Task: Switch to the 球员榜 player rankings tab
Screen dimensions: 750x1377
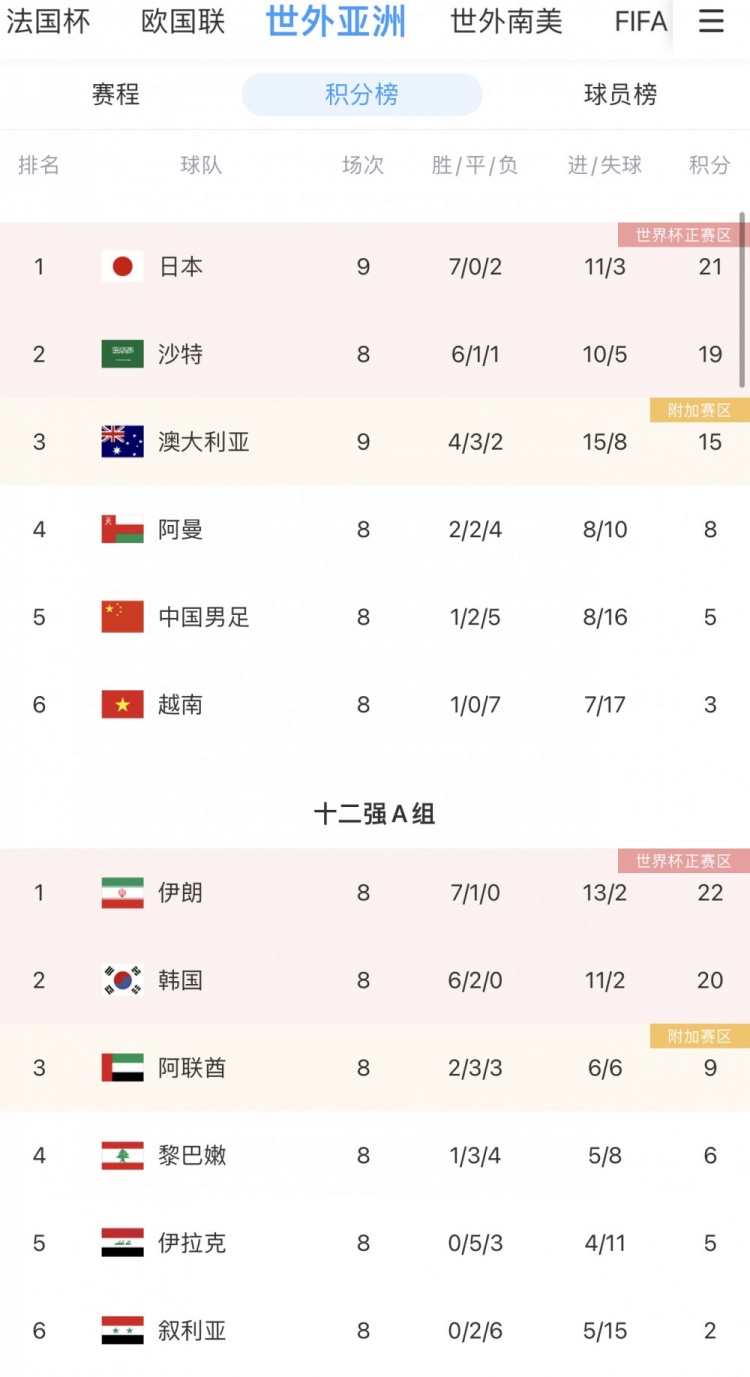Action: click(621, 95)
